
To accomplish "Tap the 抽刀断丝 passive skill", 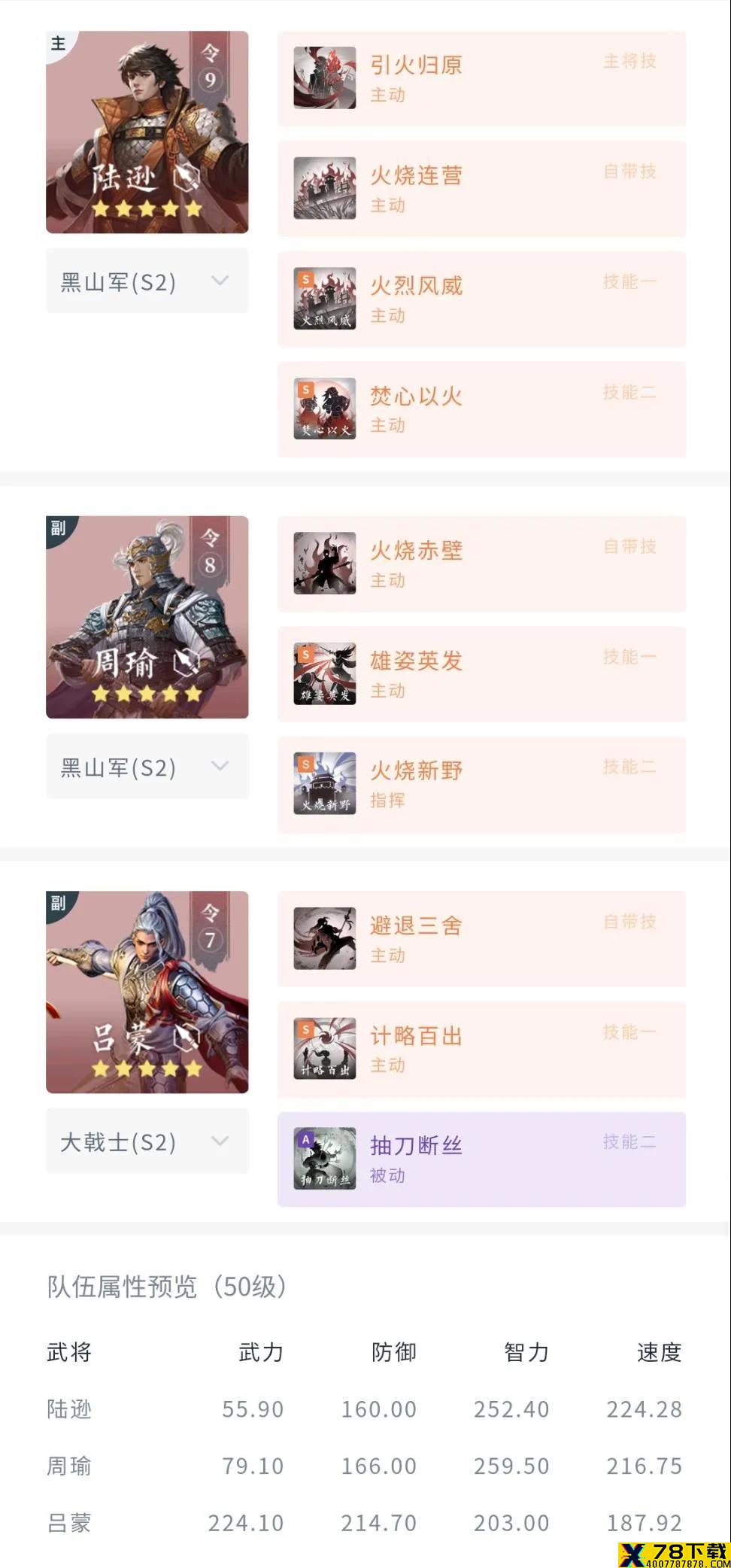I will click(x=481, y=1159).
